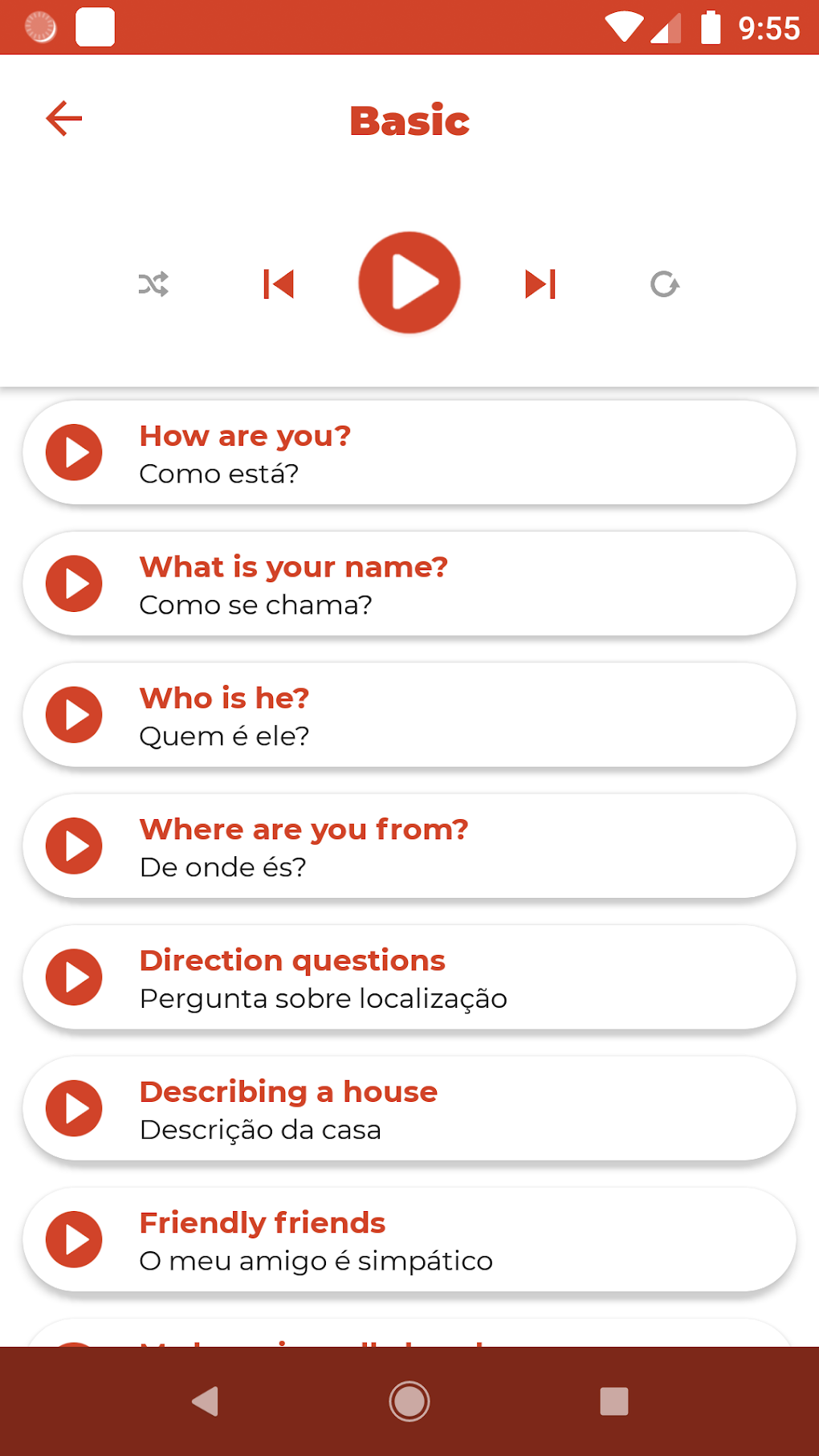Select the 'Pergunta sobre localização' text

point(323,998)
